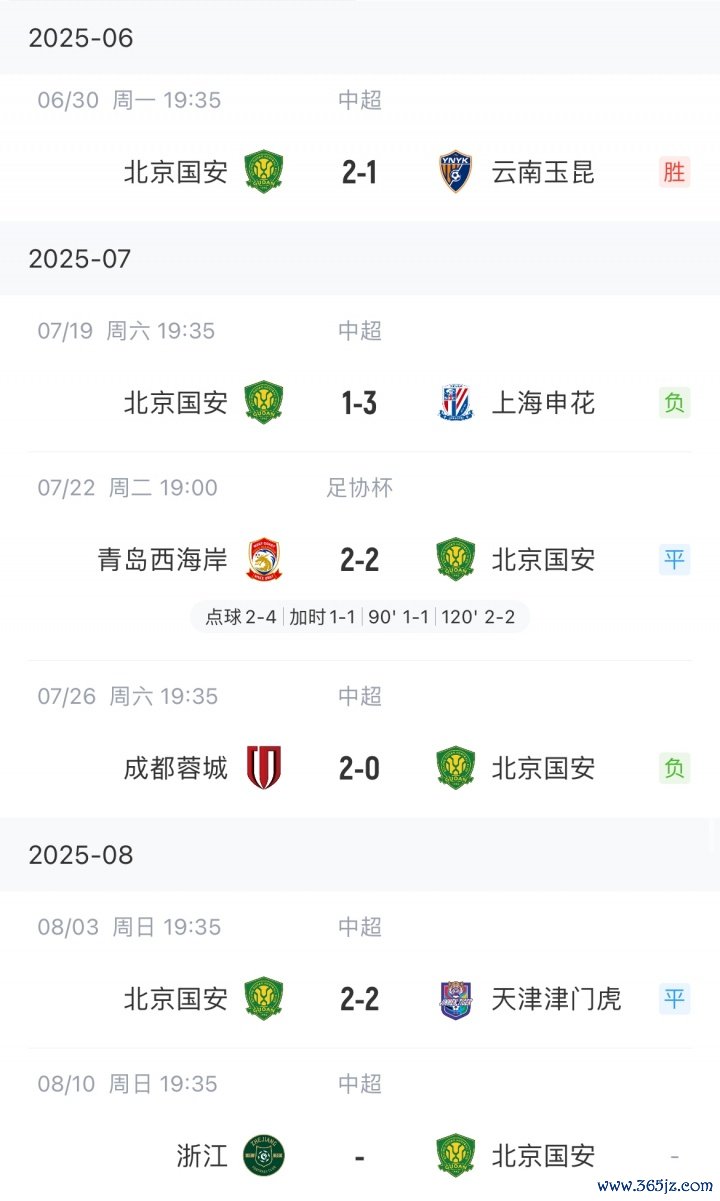View the upcoming 浙江 vs 北京国安 fixture
Image resolution: width=720 pixels, height=1201 pixels.
(x=359, y=1156)
